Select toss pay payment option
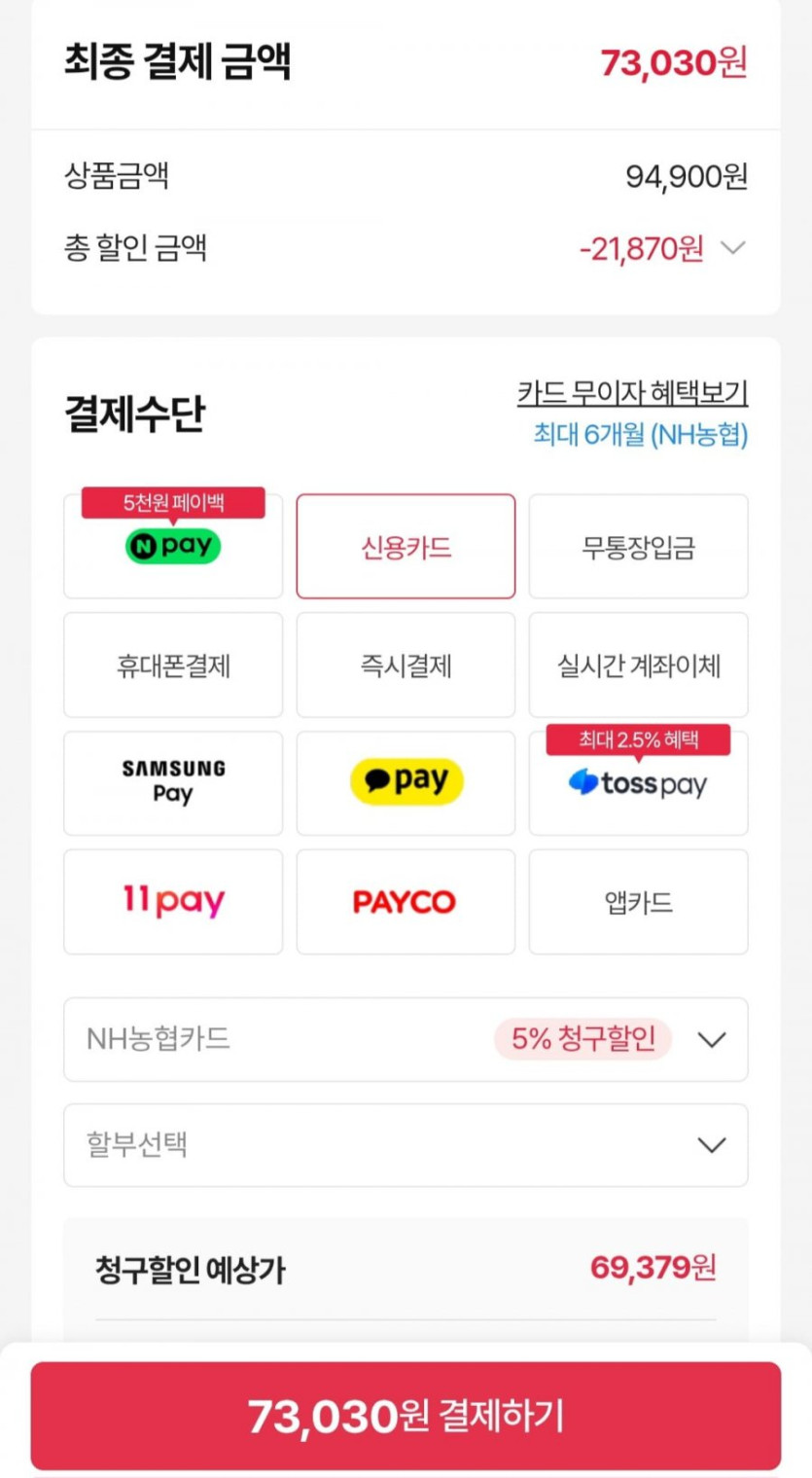 pyautogui.click(x=638, y=784)
